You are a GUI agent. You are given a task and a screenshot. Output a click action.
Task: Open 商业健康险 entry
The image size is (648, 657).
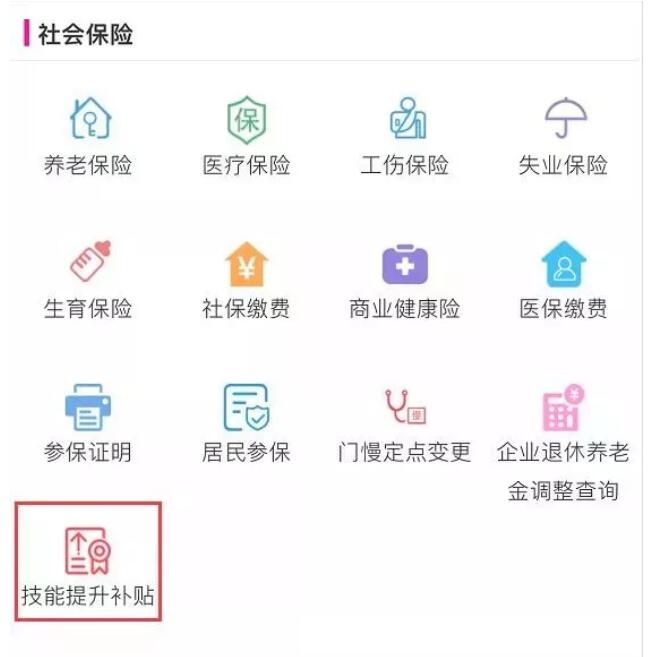(x=405, y=265)
